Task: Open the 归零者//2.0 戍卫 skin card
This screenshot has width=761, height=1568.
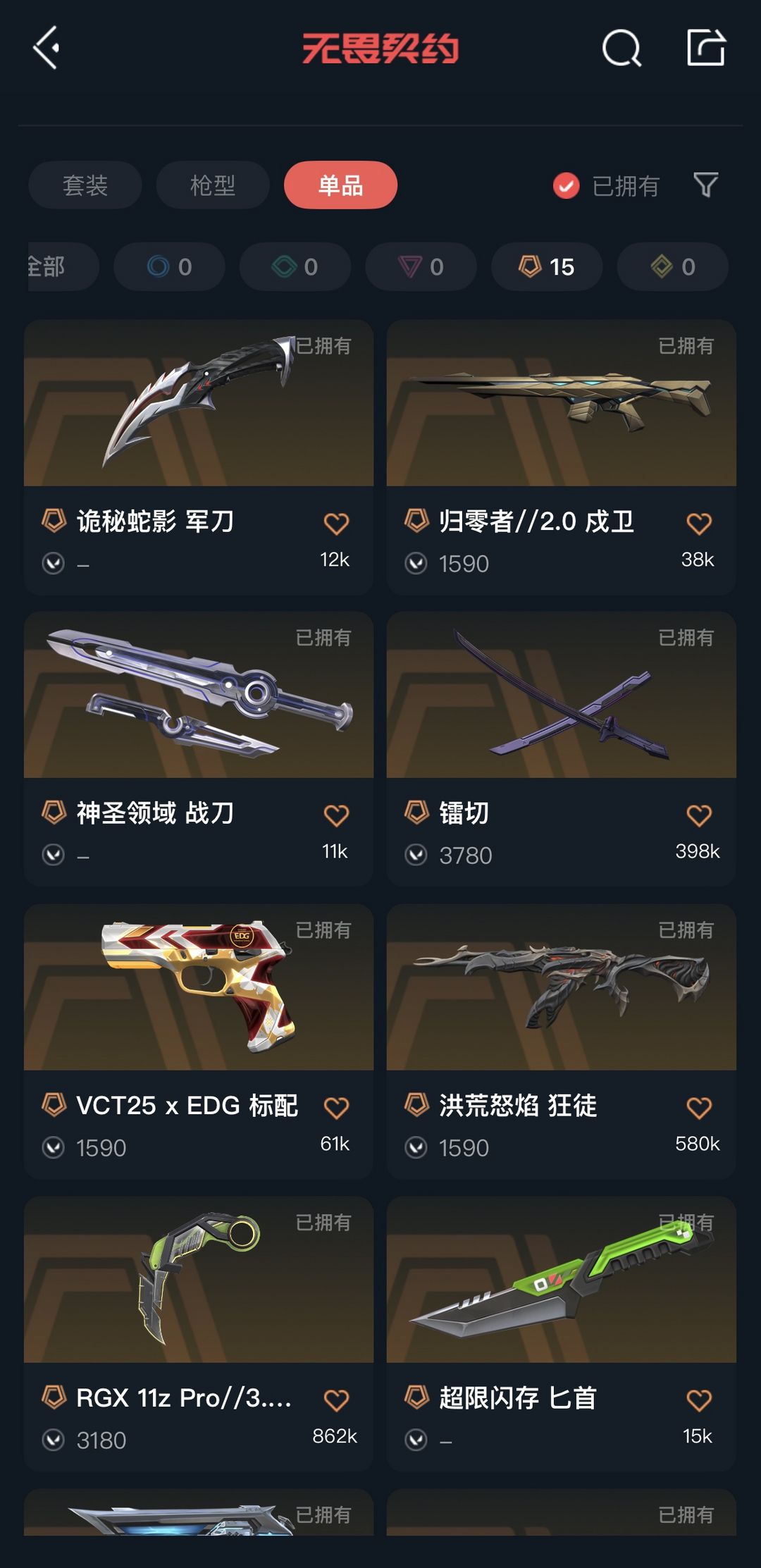Action: pyautogui.click(x=562, y=457)
